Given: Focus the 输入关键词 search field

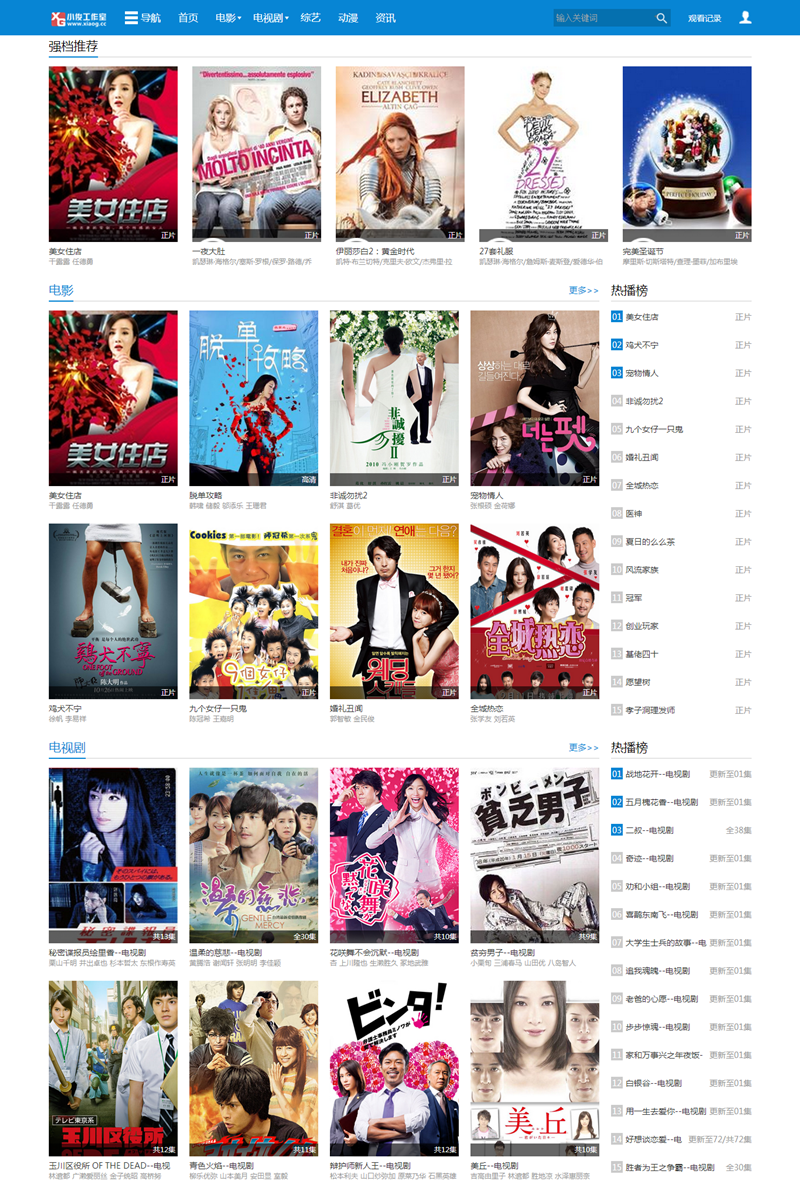Looking at the screenshot, I should [x=602, y=18].
